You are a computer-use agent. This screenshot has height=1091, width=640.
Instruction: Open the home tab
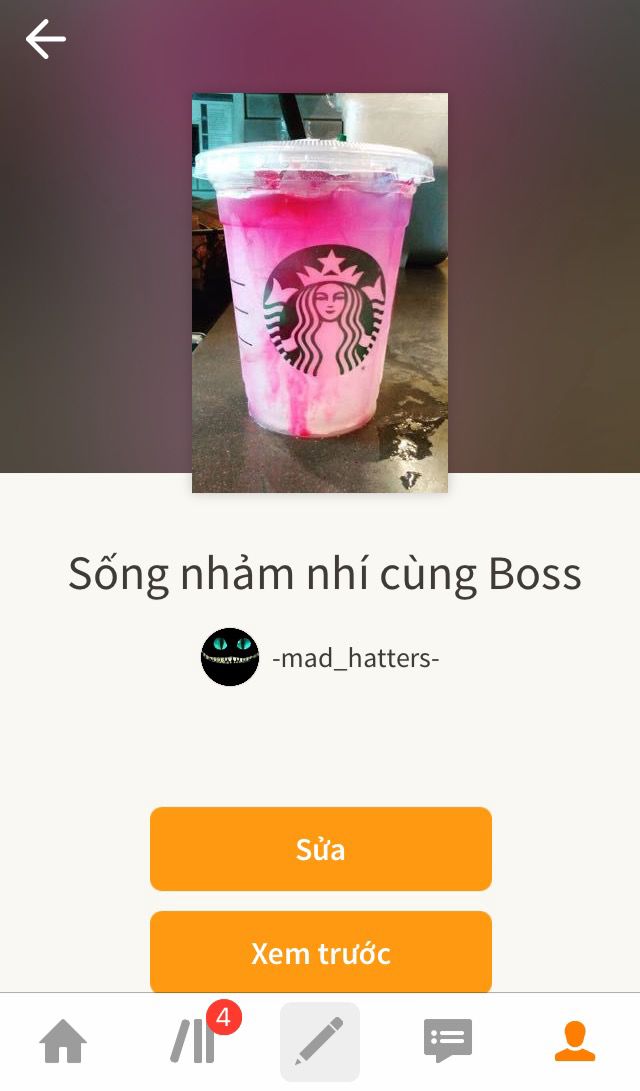63,1042
